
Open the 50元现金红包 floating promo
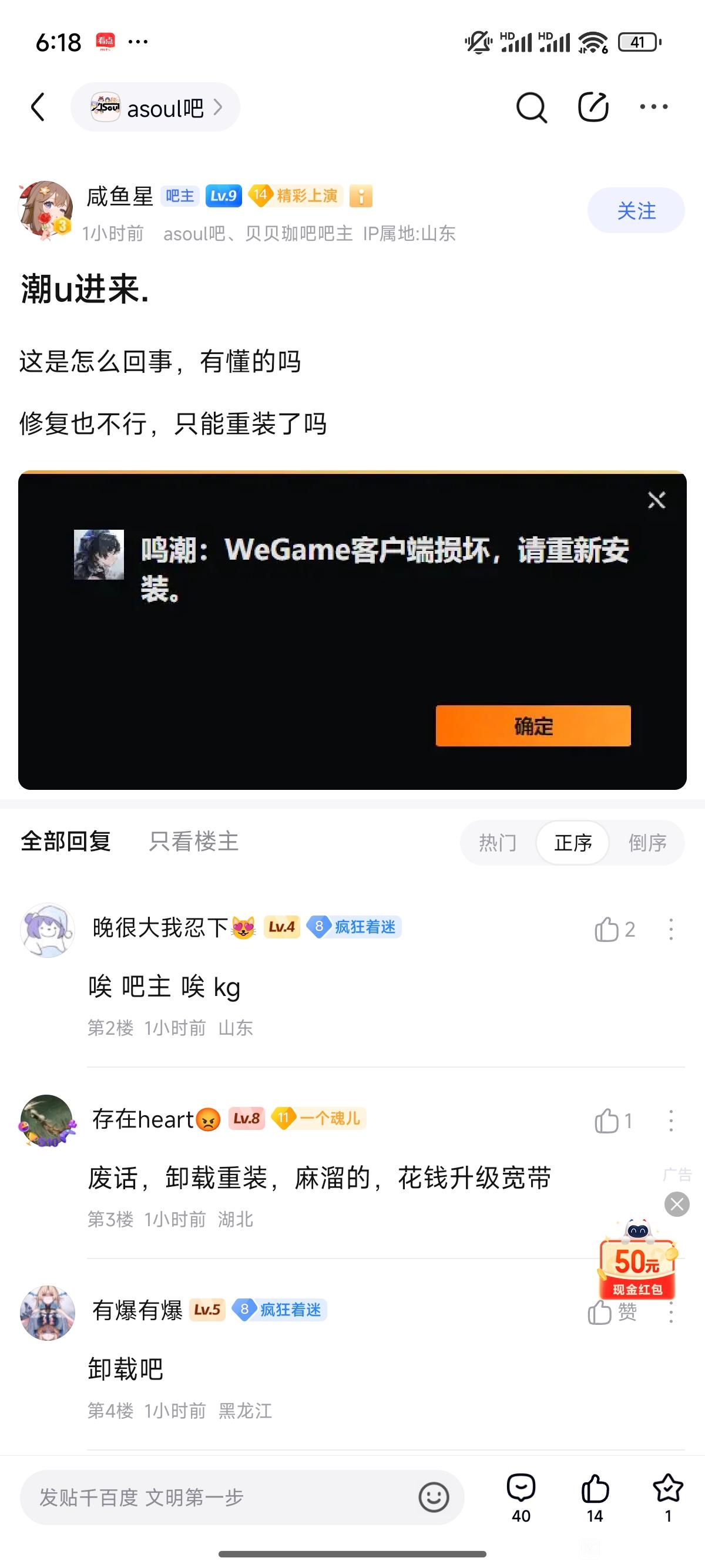637,1265
